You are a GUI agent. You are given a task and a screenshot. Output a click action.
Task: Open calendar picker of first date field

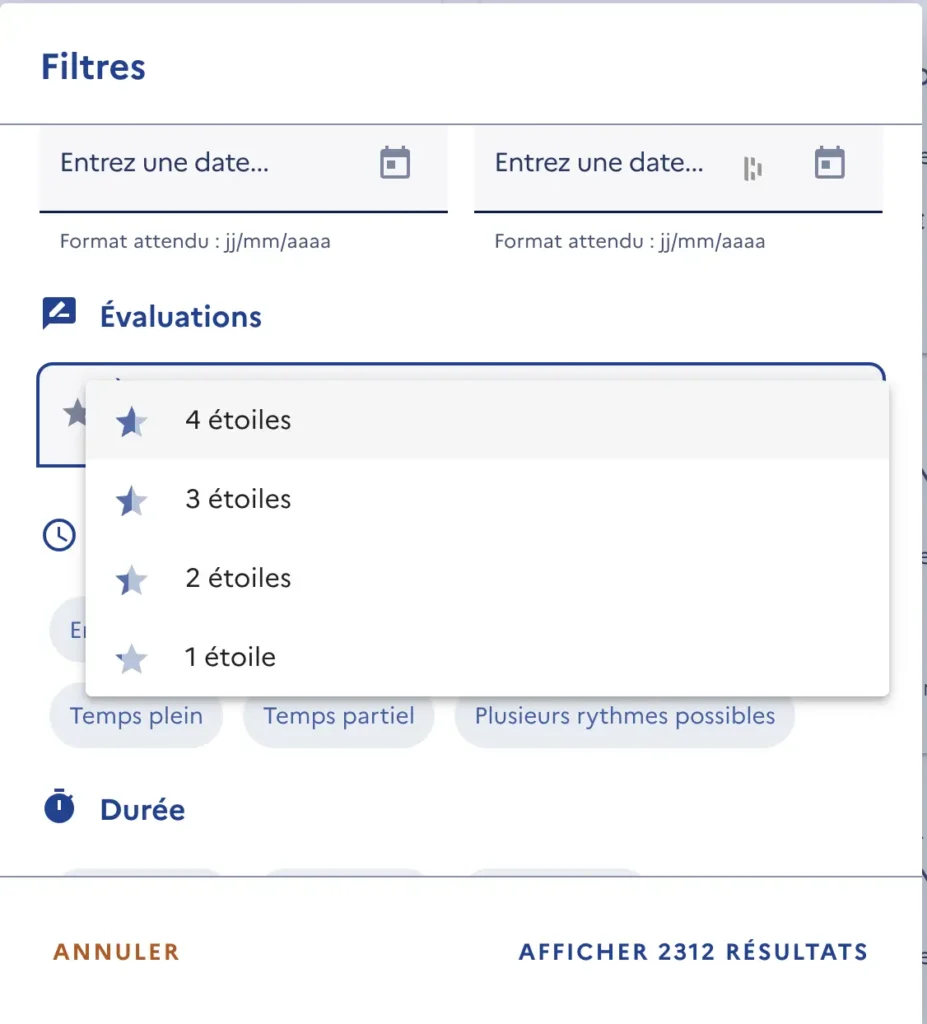(395, 163)
